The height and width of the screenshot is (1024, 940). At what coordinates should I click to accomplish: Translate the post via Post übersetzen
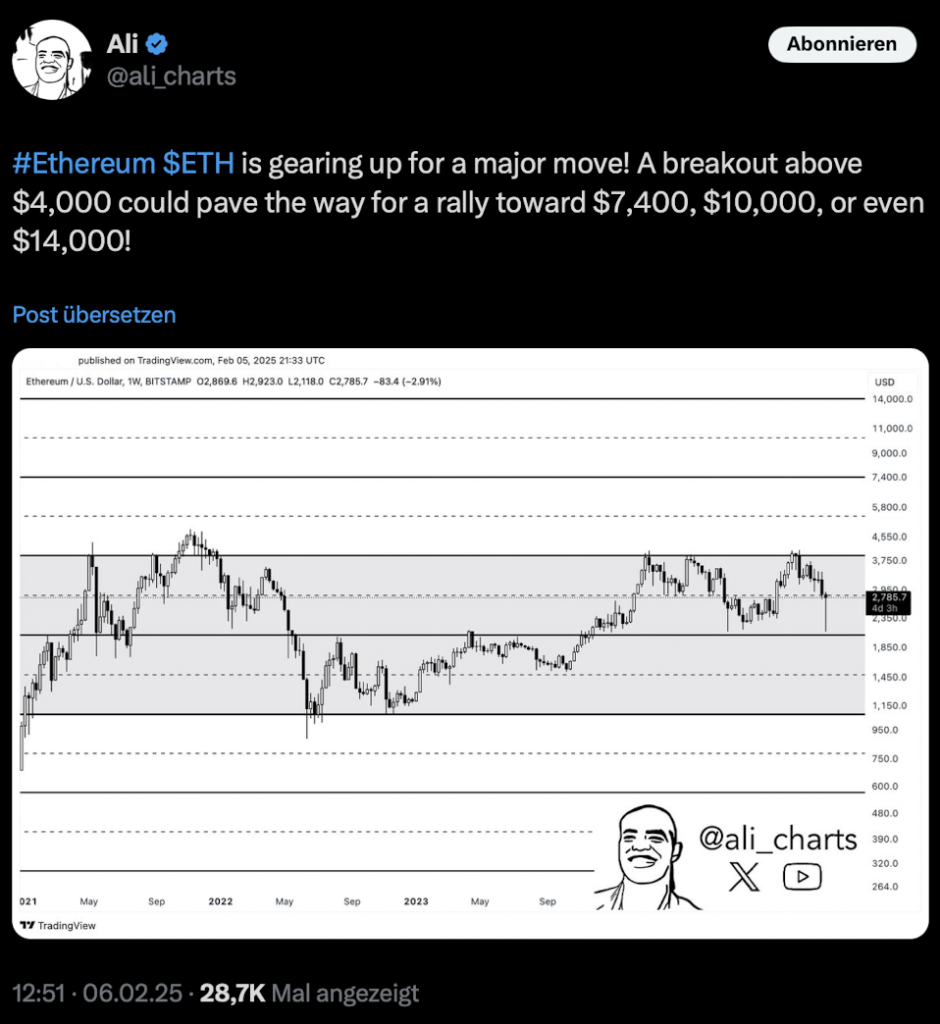pos(94,315)
